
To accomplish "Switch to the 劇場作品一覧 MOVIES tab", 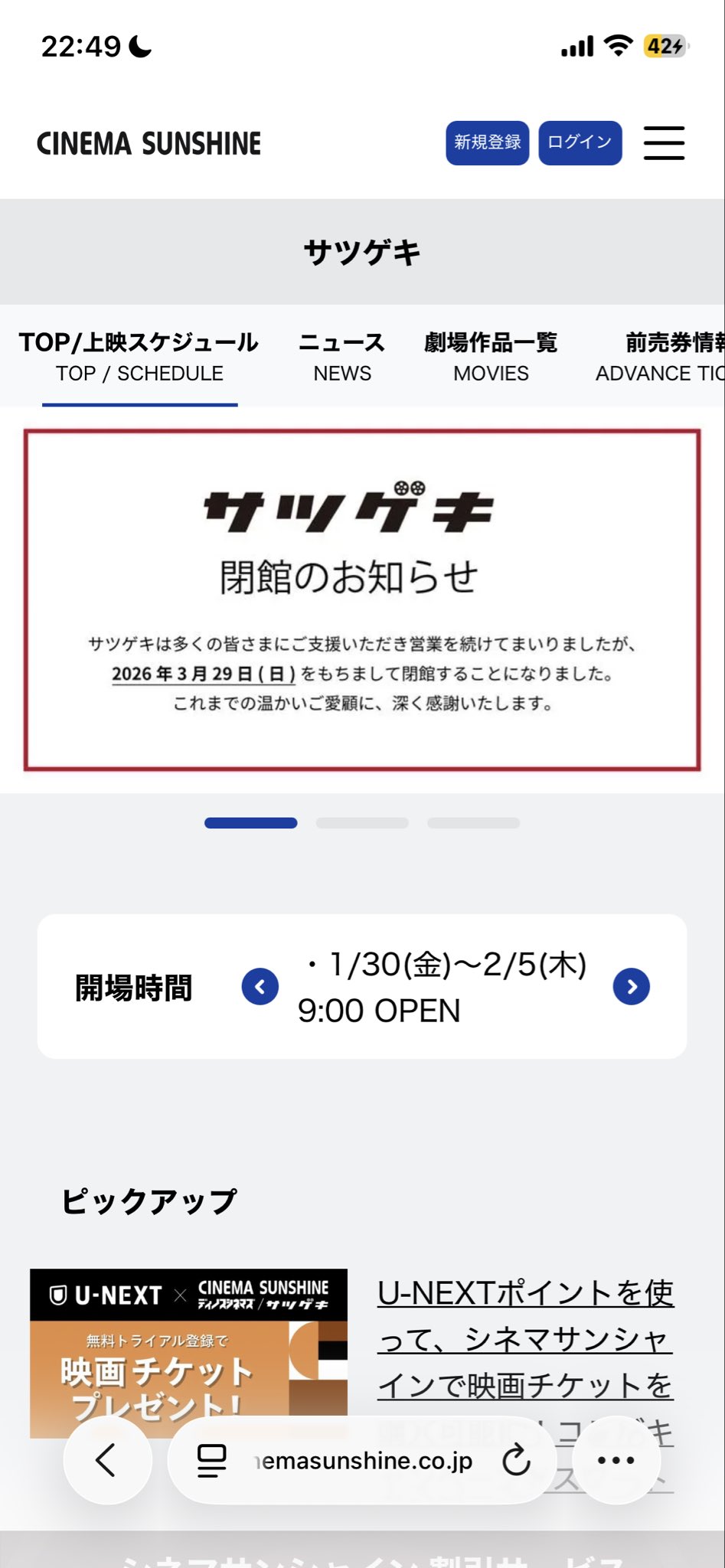I will (x=491, y=357).
